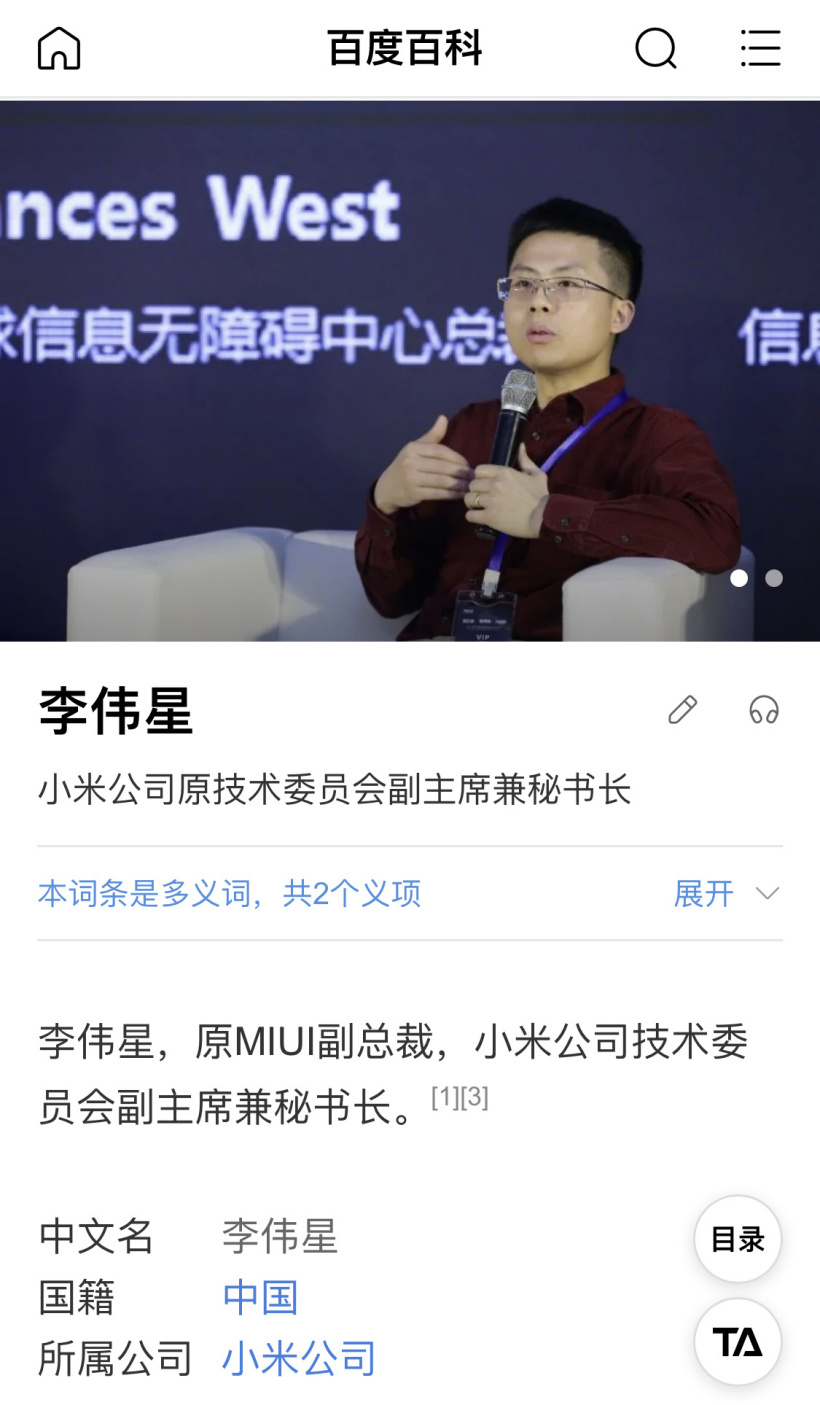820x1405 pixels.
Task: Open the catalog menu icon top right
Action: [760, 47]
